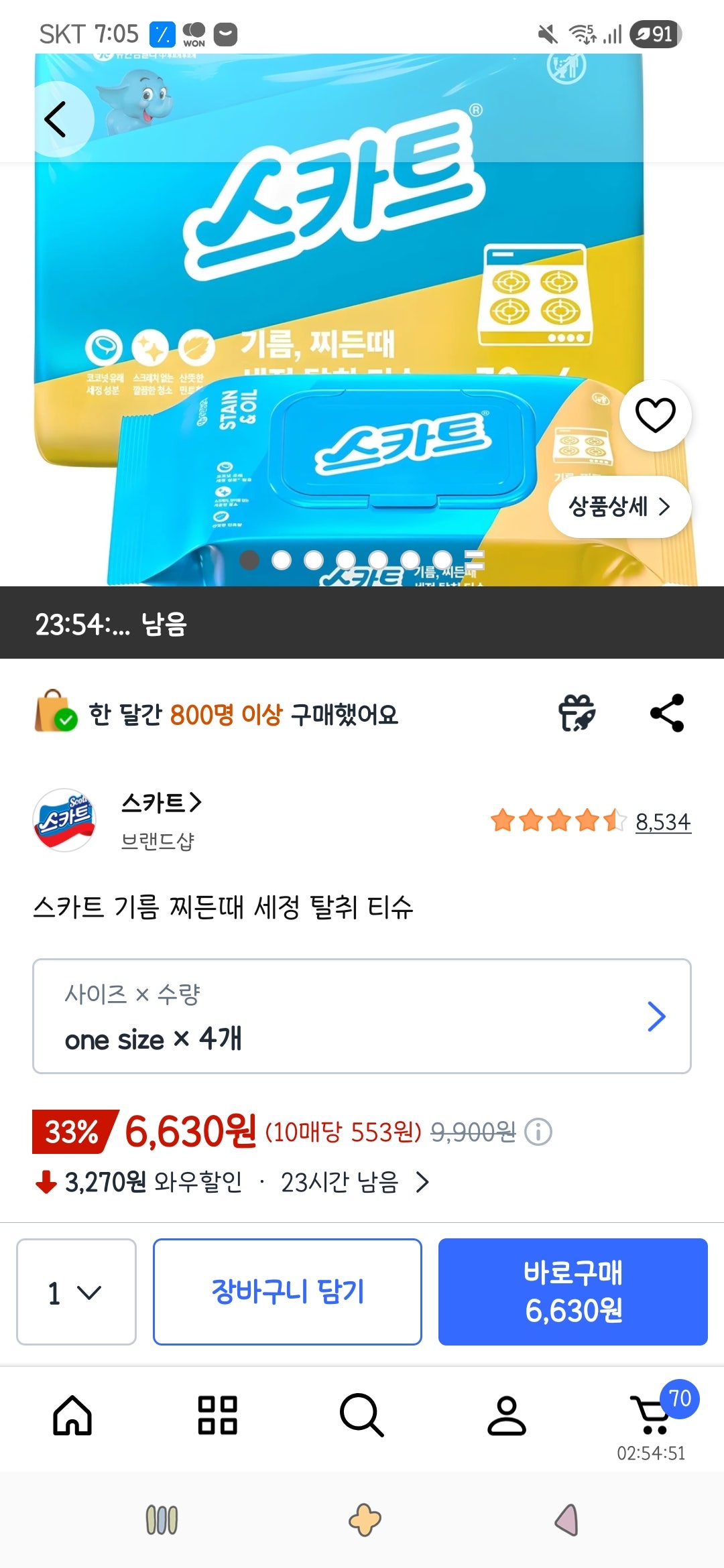Expand the 와우할인 discount details chevron
Viewport: 724px width, 1568px height.
click(424, 1182)
